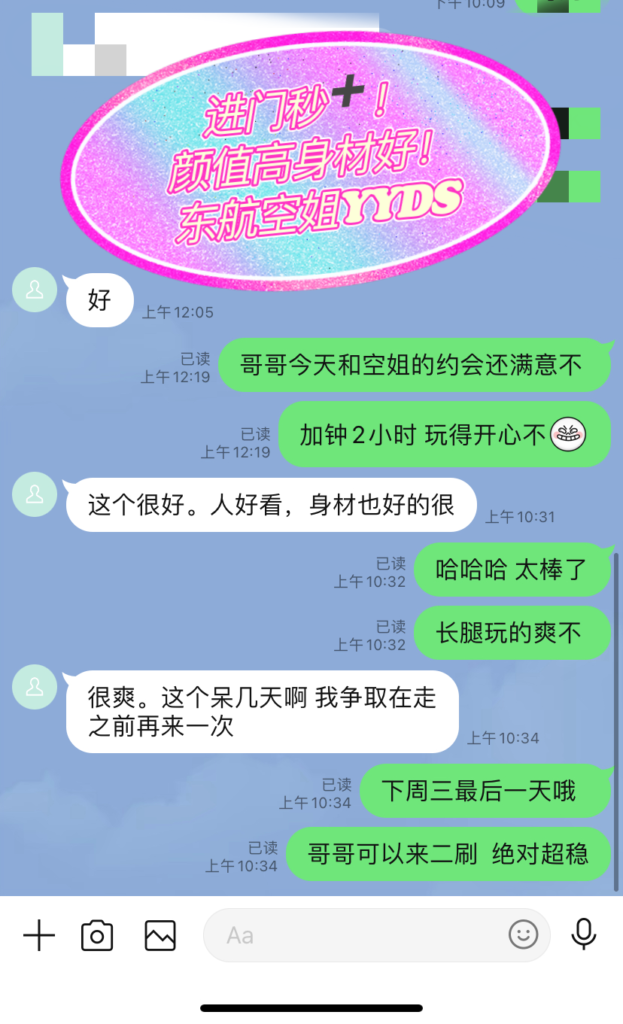Open the sender's avatar beside the "好" message
This screenshot has width=623, height=1024.
tap(35, 290)
